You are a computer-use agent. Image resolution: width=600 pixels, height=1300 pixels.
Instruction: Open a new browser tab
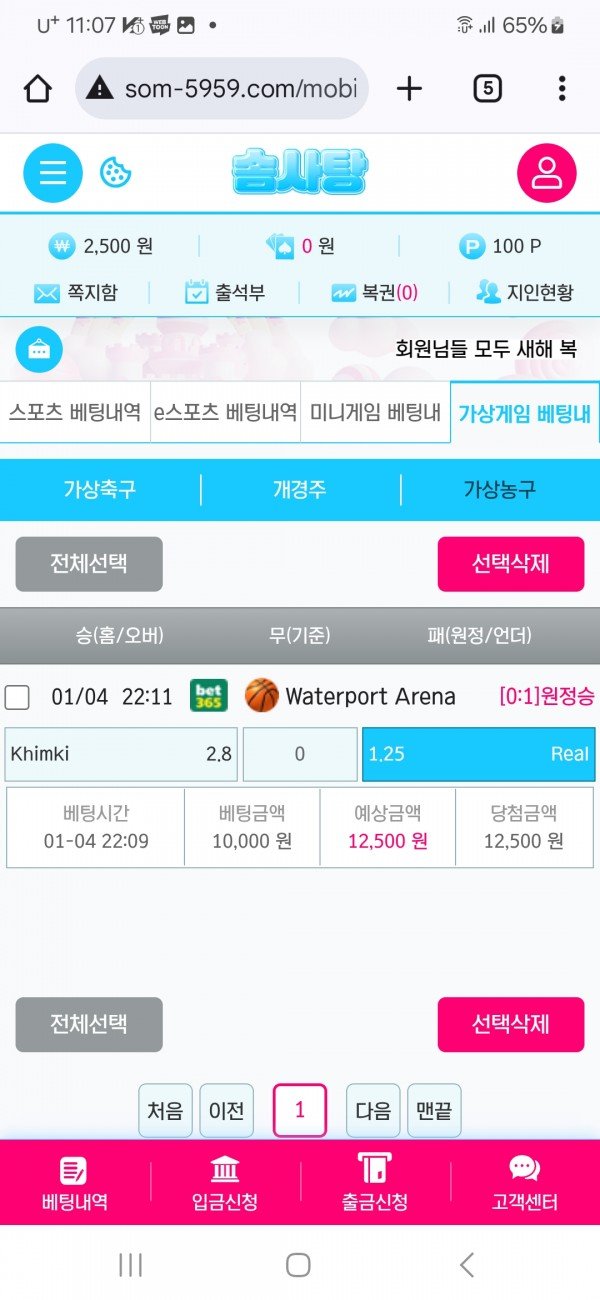409,88
